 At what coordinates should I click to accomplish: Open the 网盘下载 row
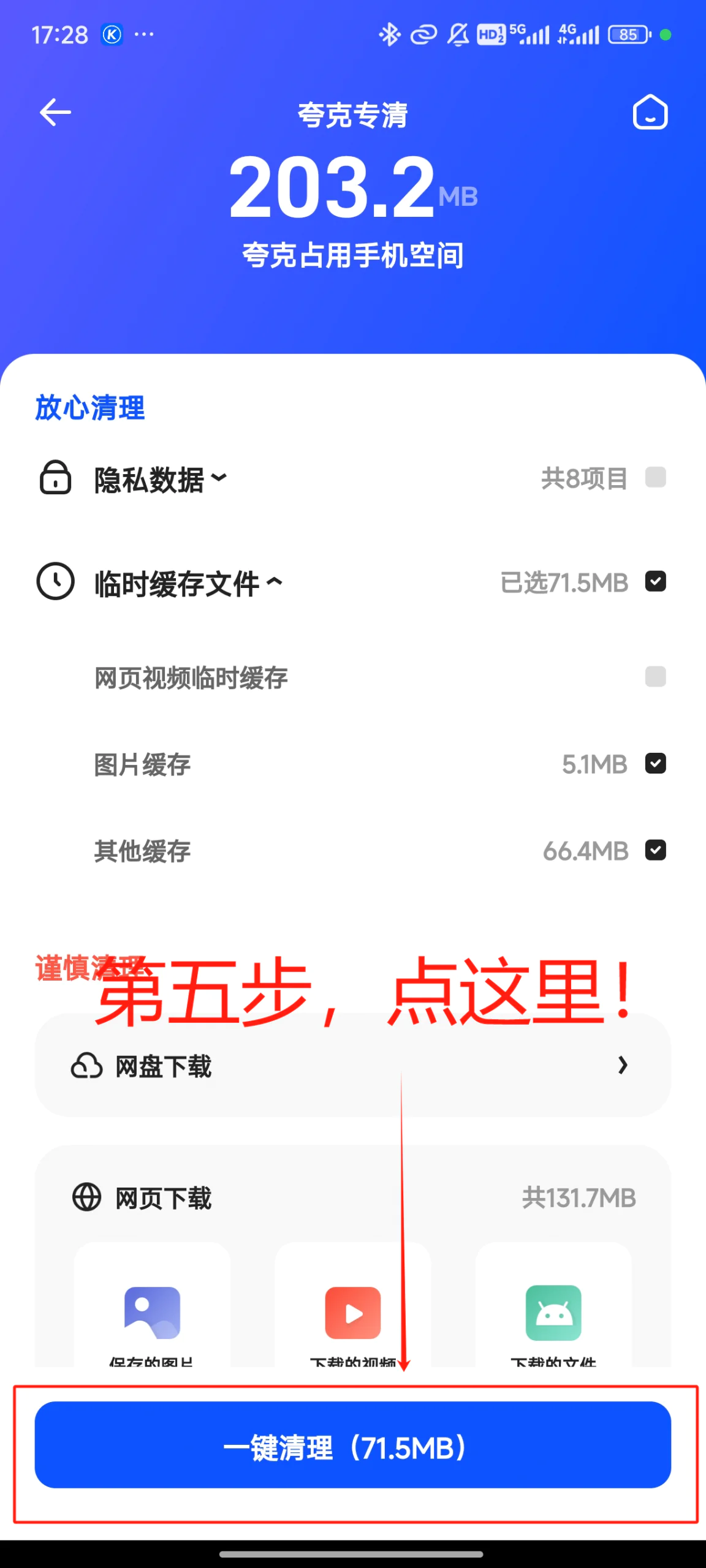click(x=352, y=1066)
